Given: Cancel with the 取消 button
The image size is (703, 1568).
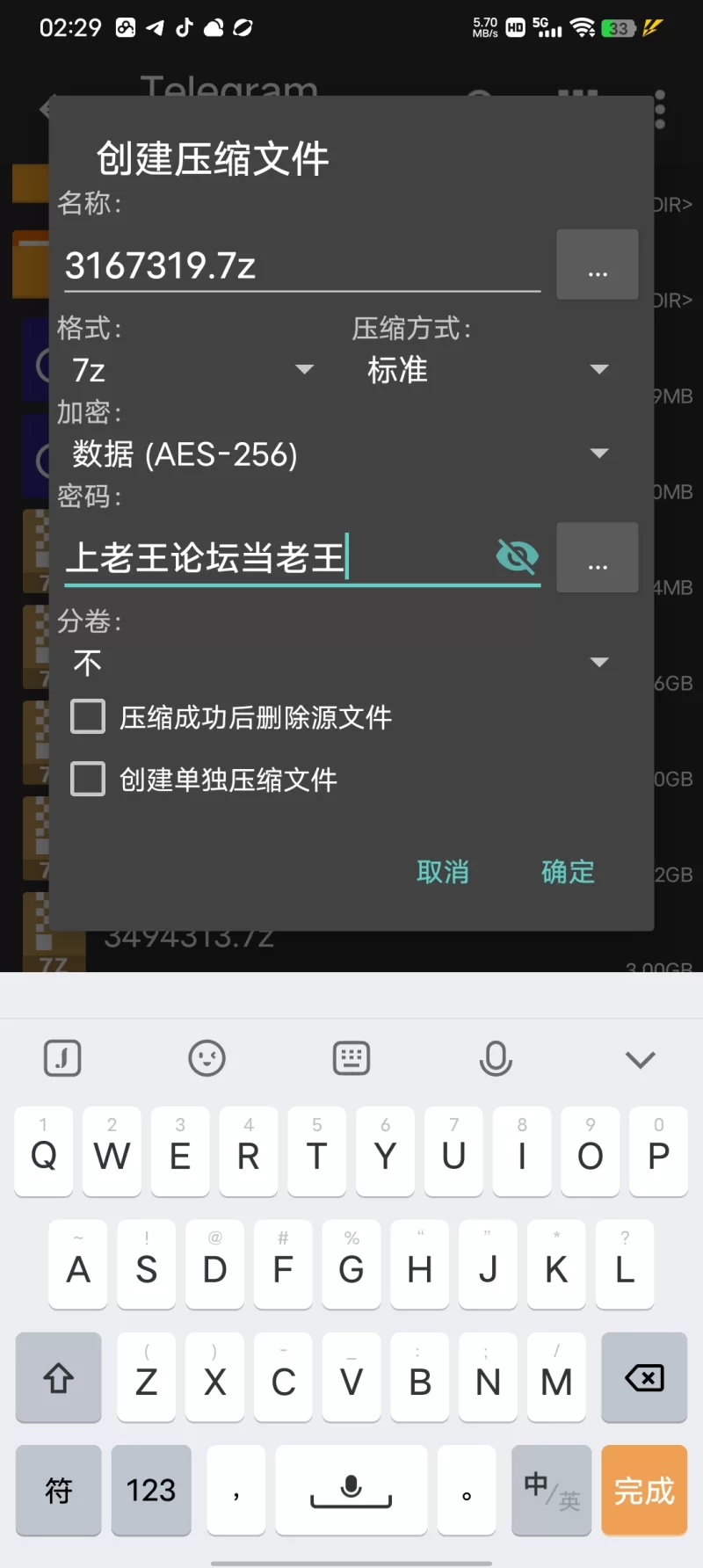Looking at the screenshot, I should pos(443,872).
